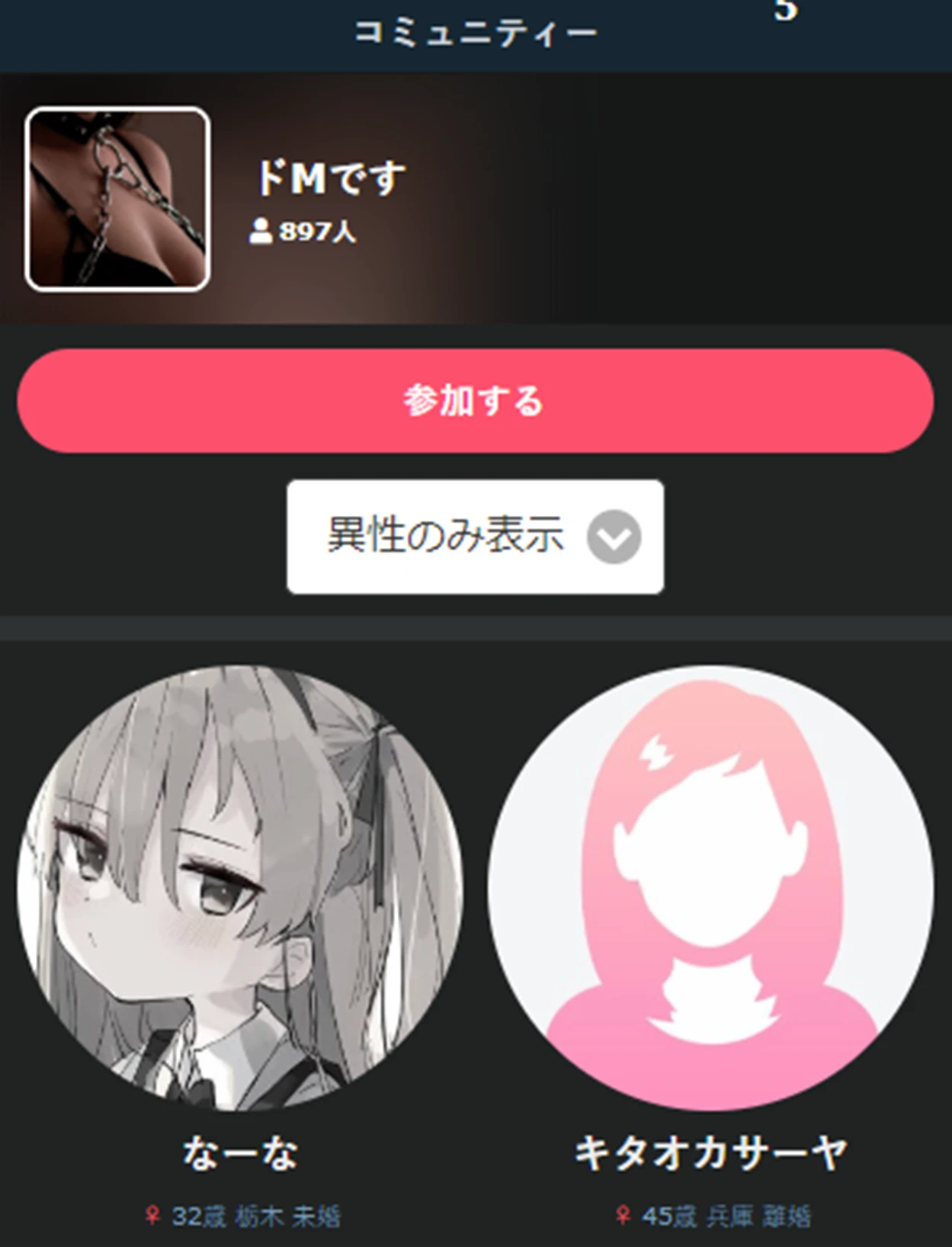Open the 異性のみ表示 filter dropdown

(475, 537)
